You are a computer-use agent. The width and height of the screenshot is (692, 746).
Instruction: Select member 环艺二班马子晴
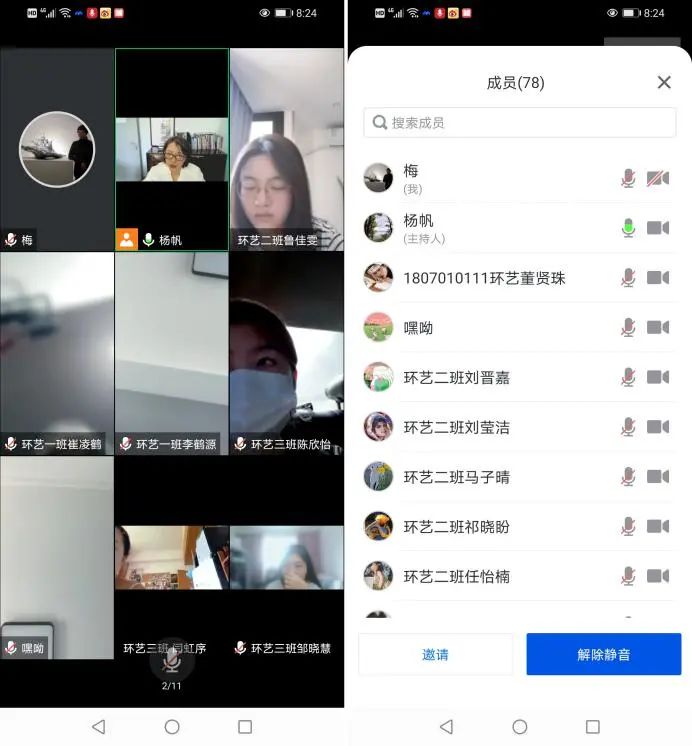click(457, 477)
